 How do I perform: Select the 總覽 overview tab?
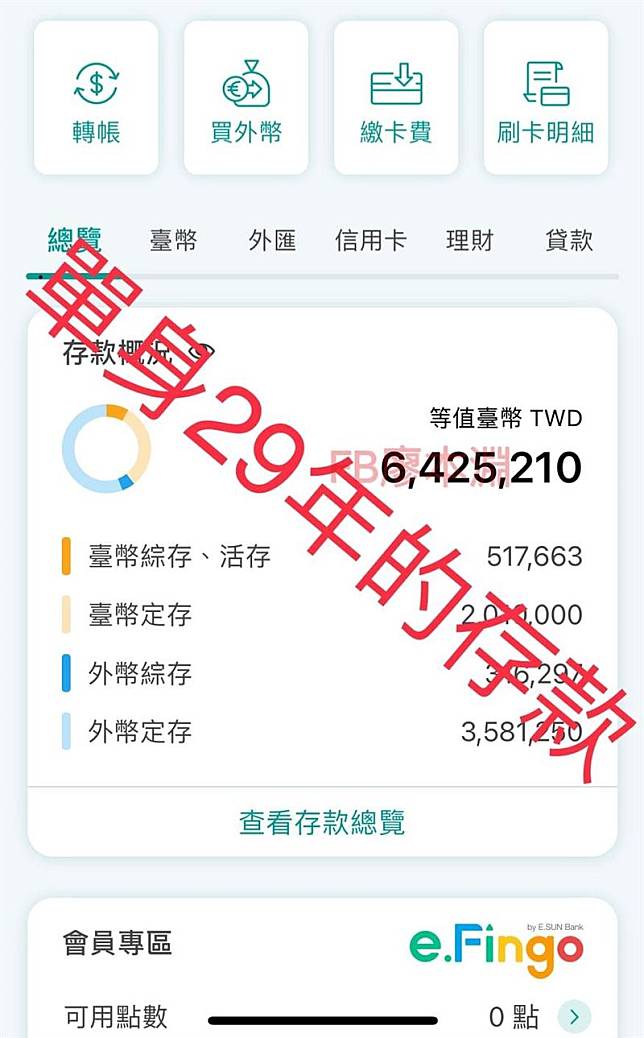click(74, 240)
